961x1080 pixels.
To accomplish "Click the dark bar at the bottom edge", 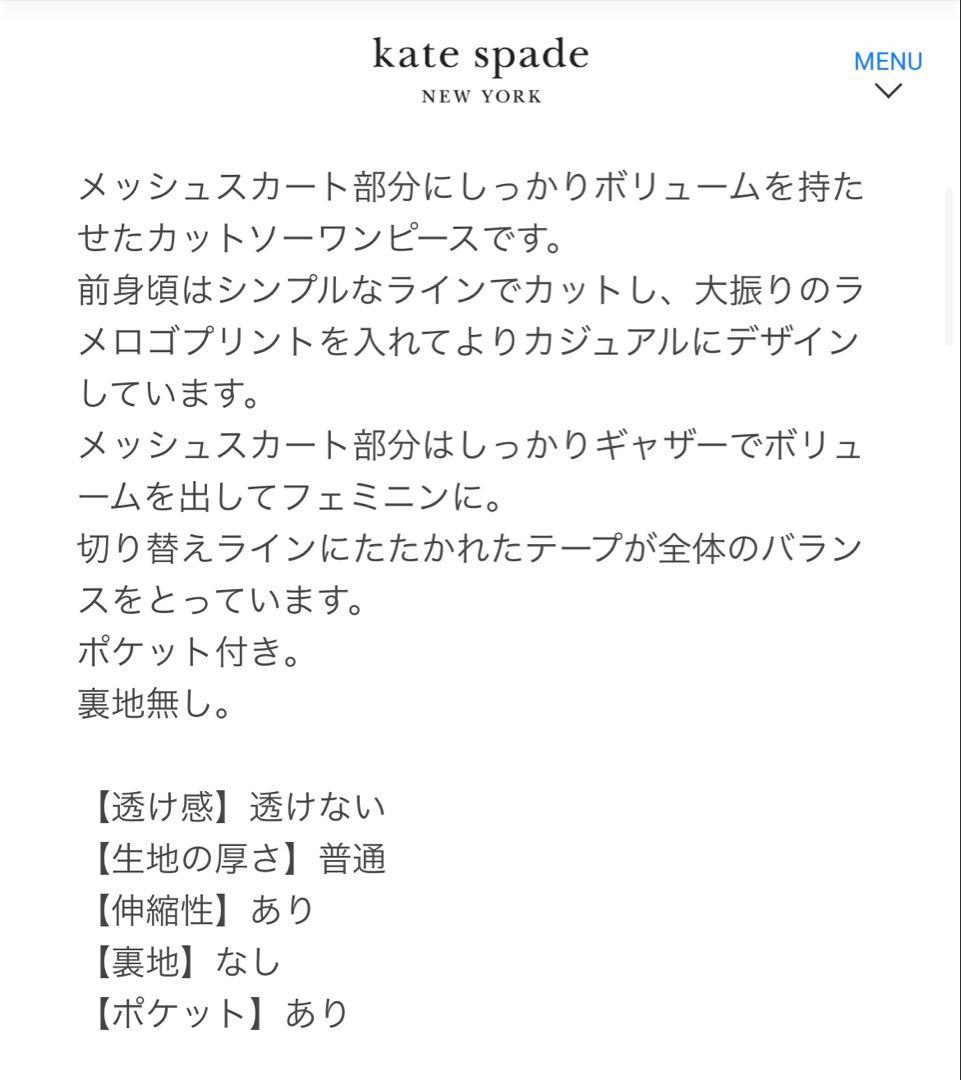I will coord(480,1076).
